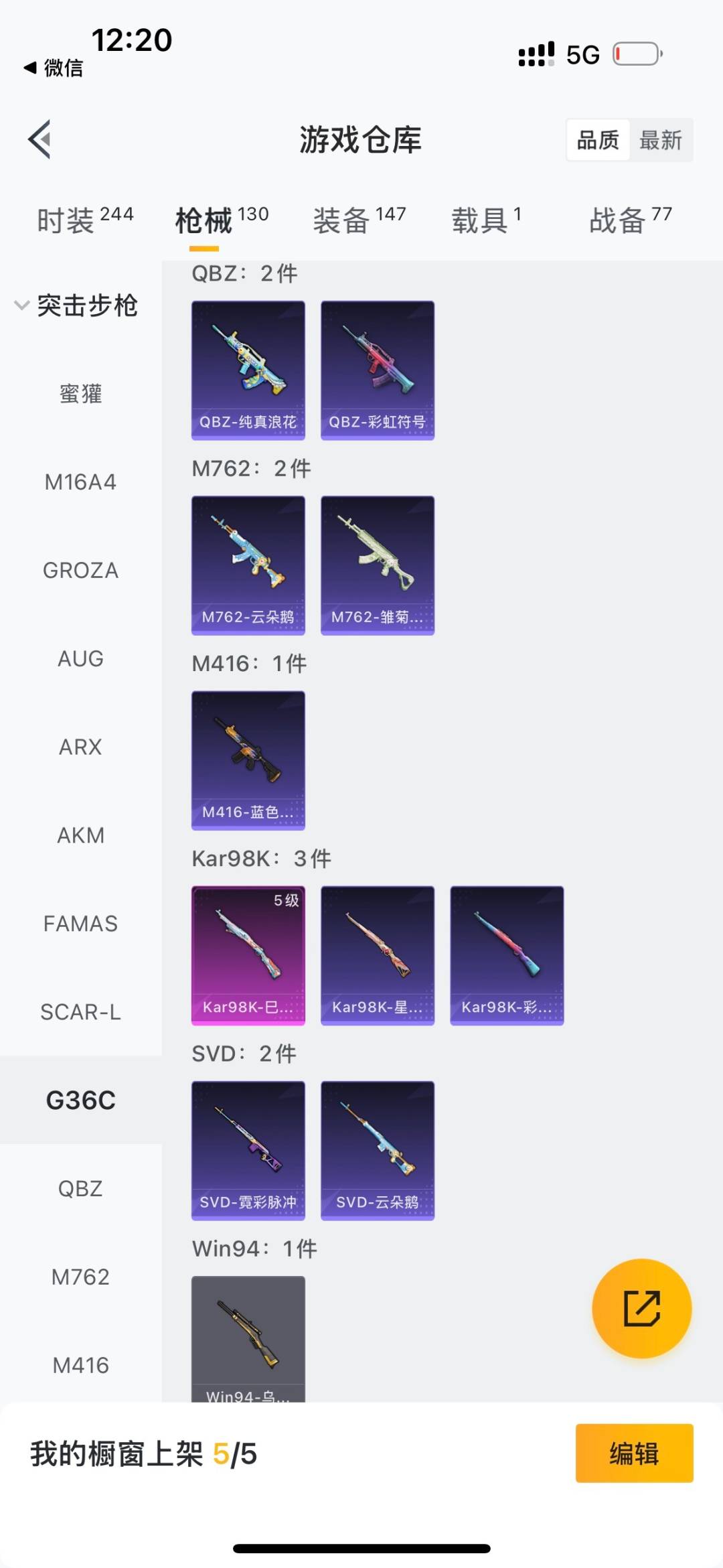Select SCAR-L in the side list
The image size is (723, 1568).
(80, 1011)
